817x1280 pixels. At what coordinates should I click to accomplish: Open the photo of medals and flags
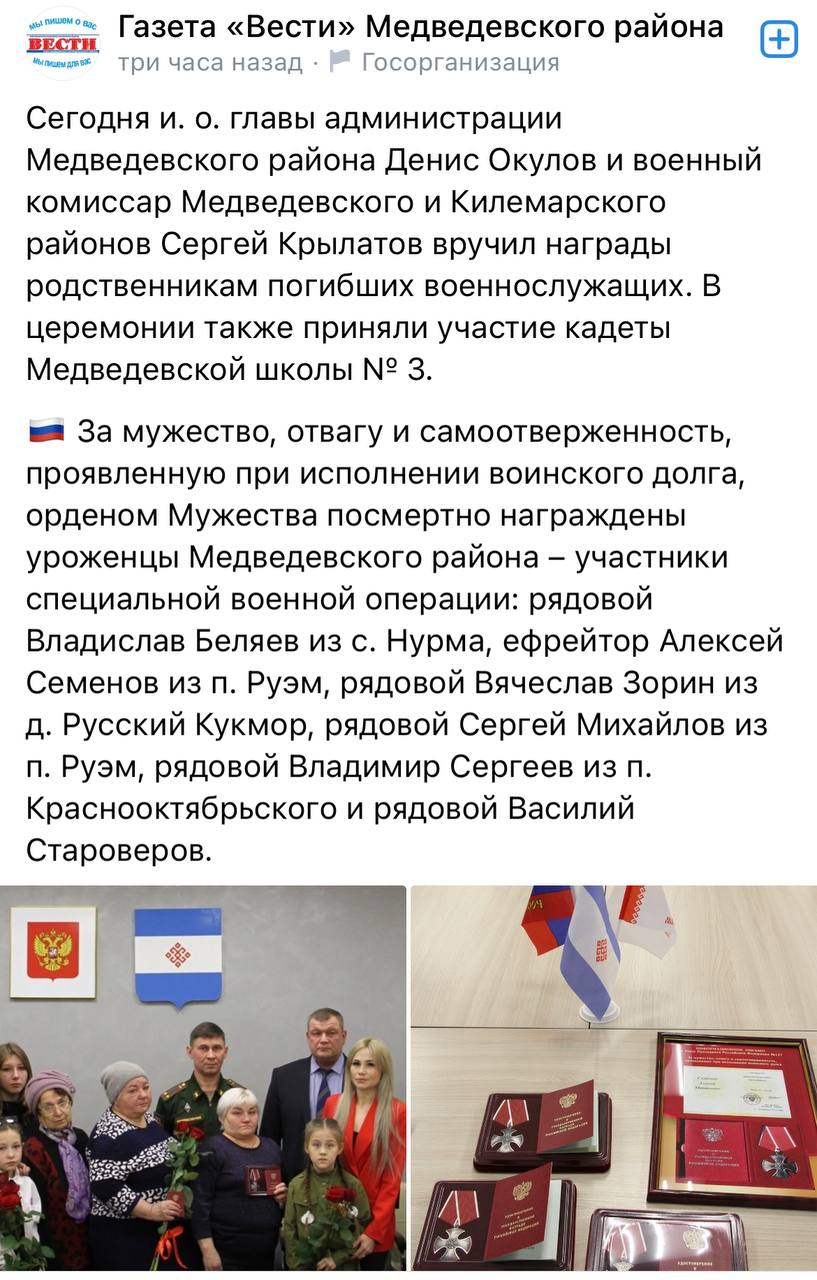click(613, 1078)
